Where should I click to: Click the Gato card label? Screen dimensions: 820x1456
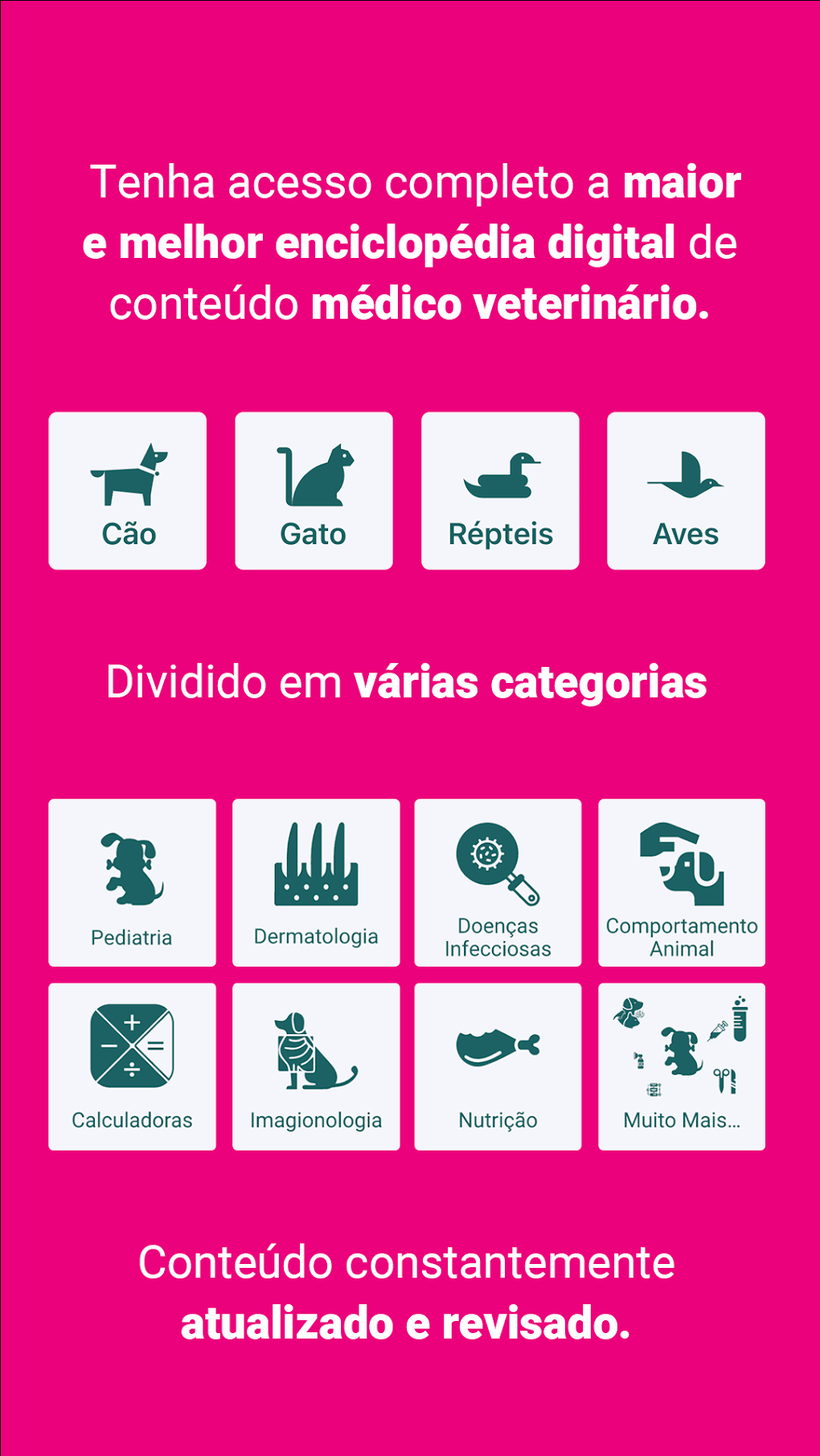[313, 533]
